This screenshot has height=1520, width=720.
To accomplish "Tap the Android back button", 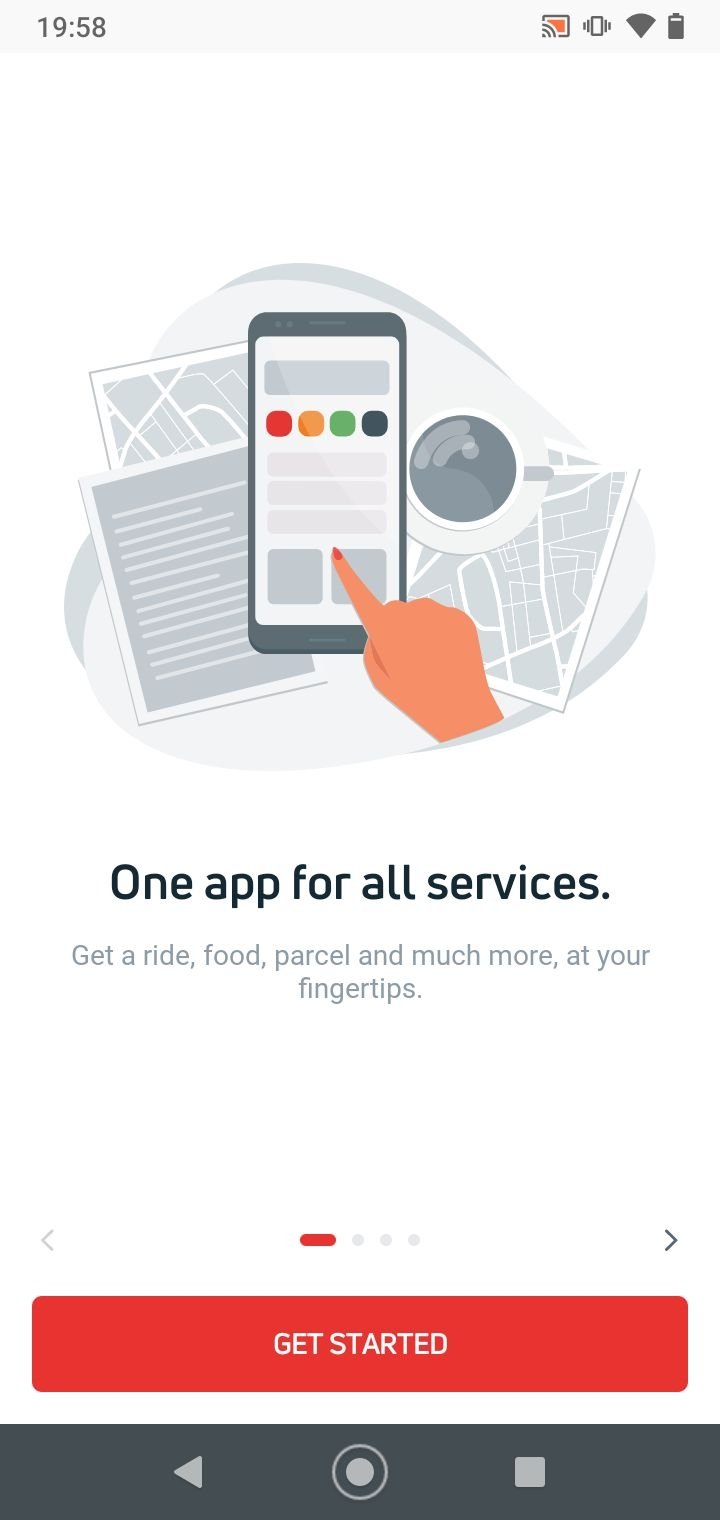I will (x=189, y=1472).
